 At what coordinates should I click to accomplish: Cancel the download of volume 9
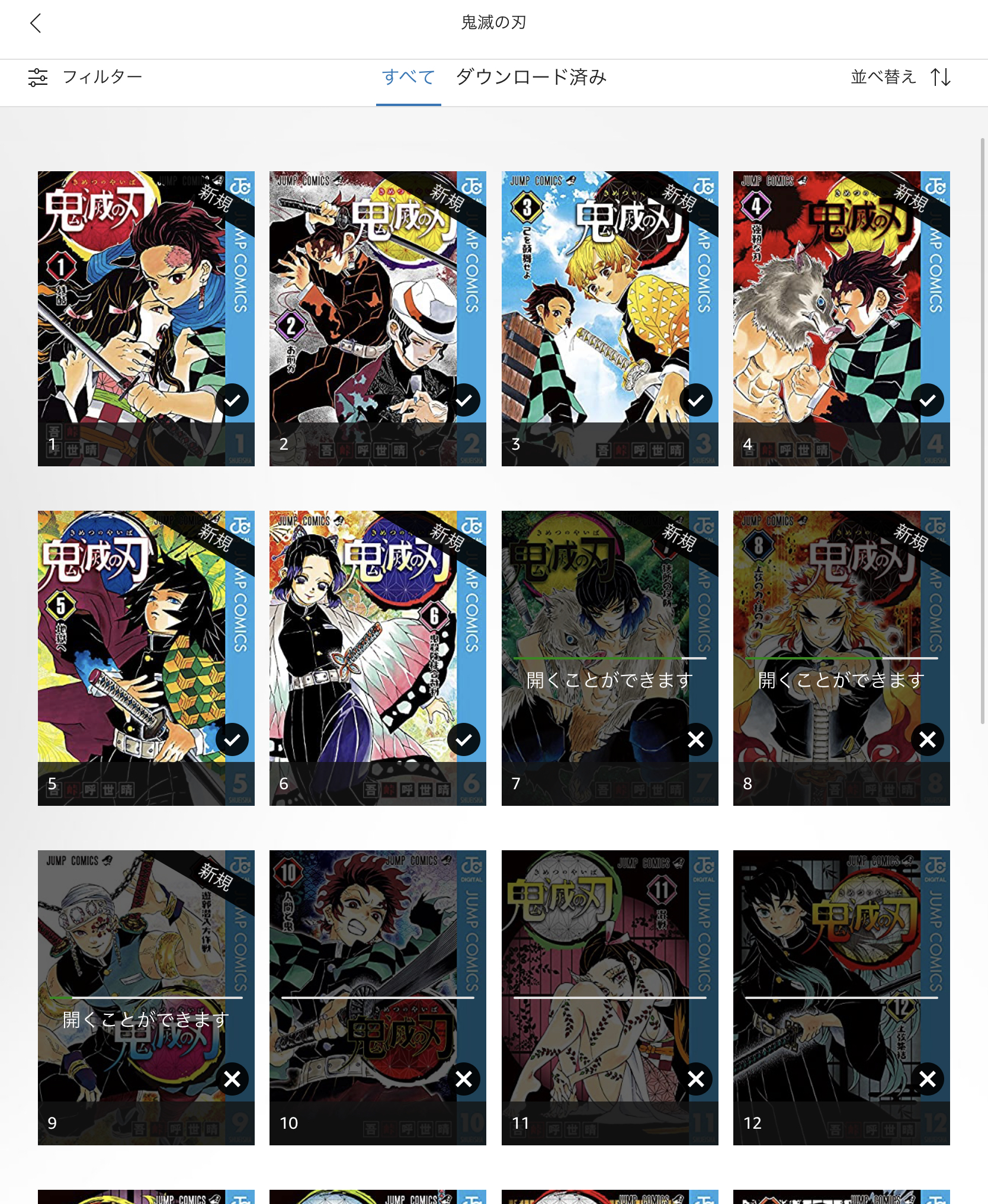pos(232,1079)
